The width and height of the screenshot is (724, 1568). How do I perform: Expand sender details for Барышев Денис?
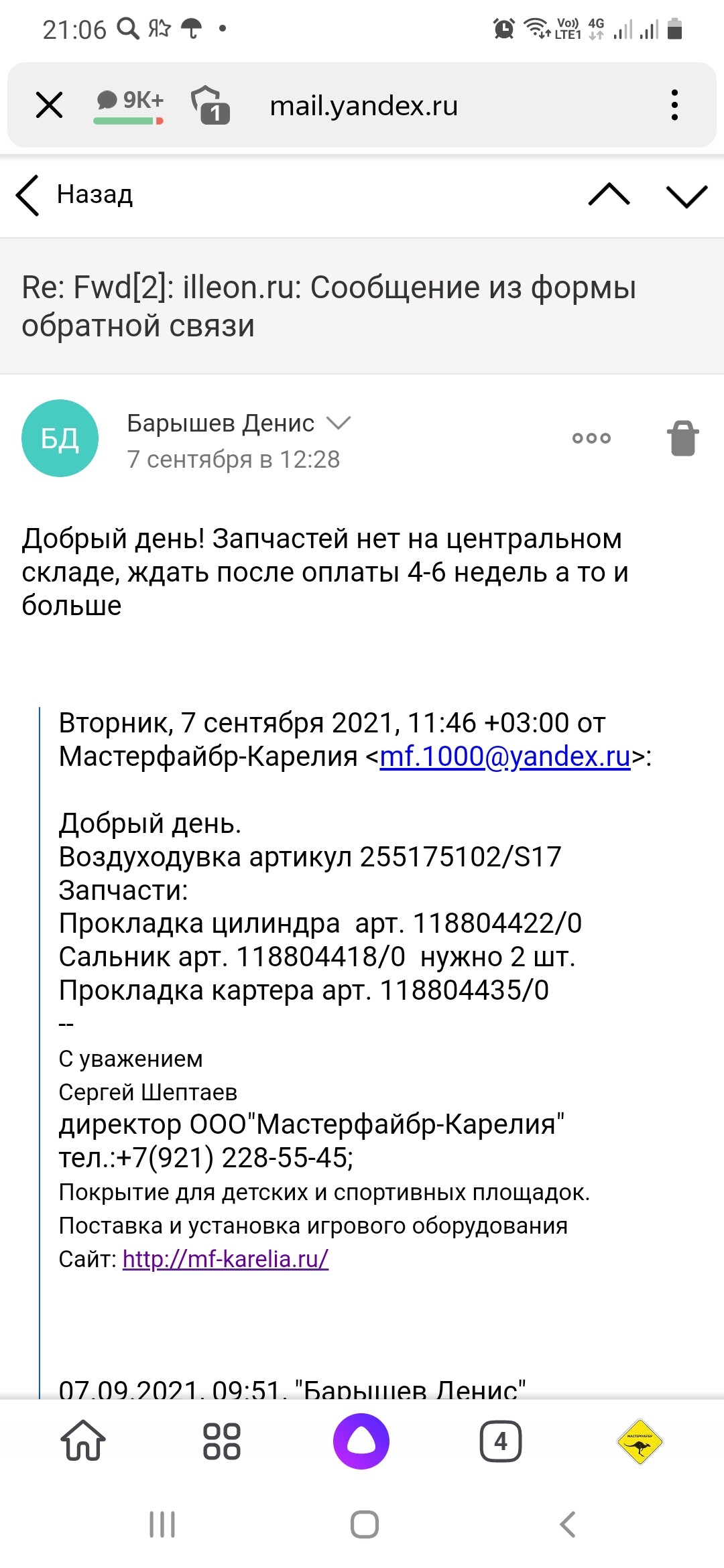339,423
